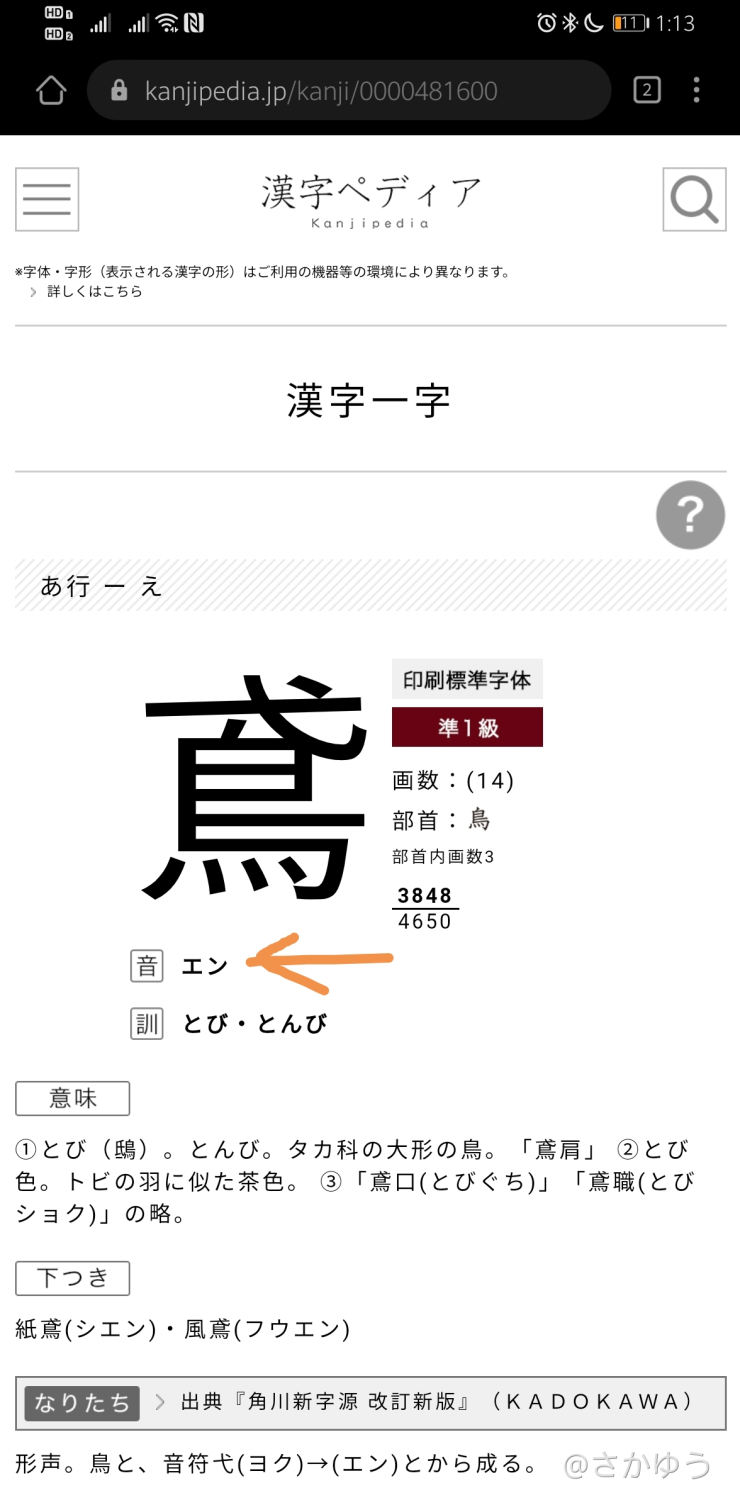The width and height of the screenshot is (740, 1510).
Task: Open the Kanjipedia hamburger menu
Action: point(47,199)
